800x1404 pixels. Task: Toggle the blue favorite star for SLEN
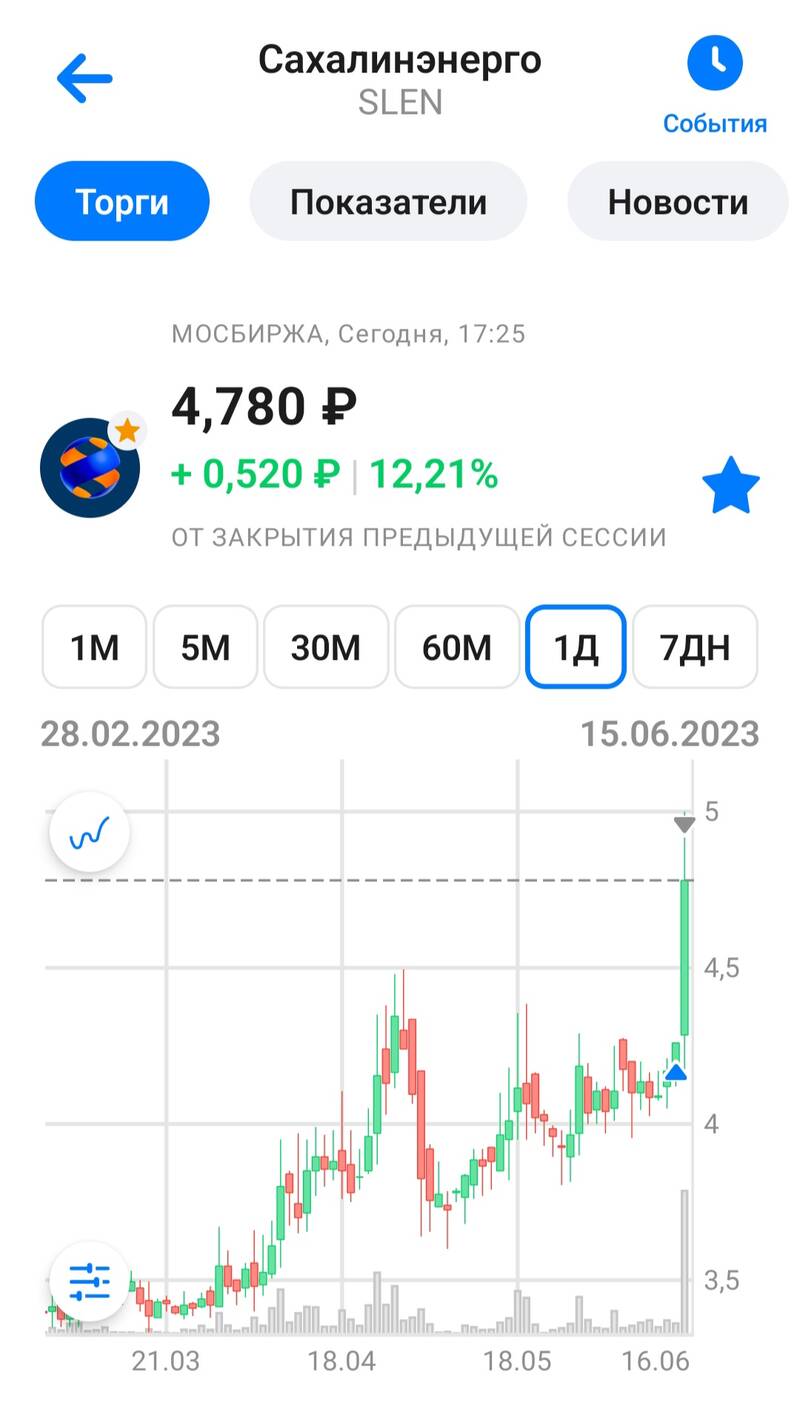tap(732, 486)
